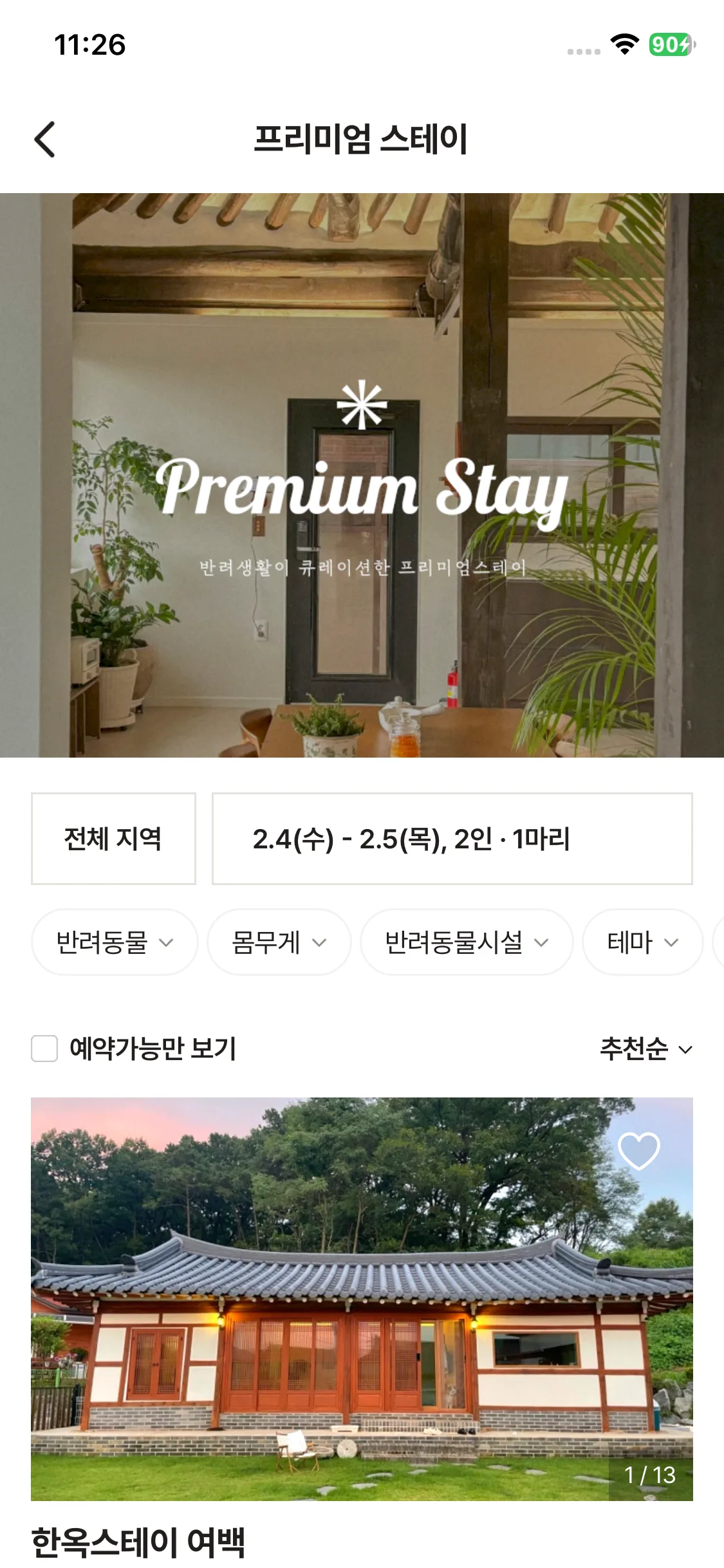Expand the 테마 filter chip

click(x=643, y=942)
